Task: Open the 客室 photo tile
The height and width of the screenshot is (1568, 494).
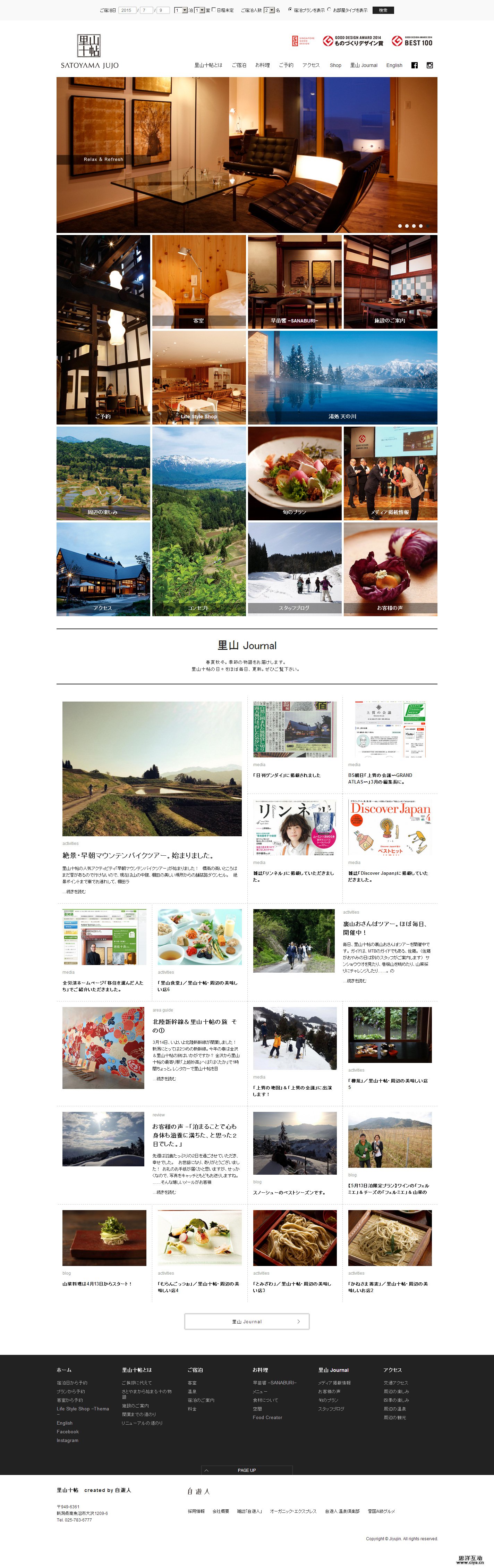Action: pos(199,282)
